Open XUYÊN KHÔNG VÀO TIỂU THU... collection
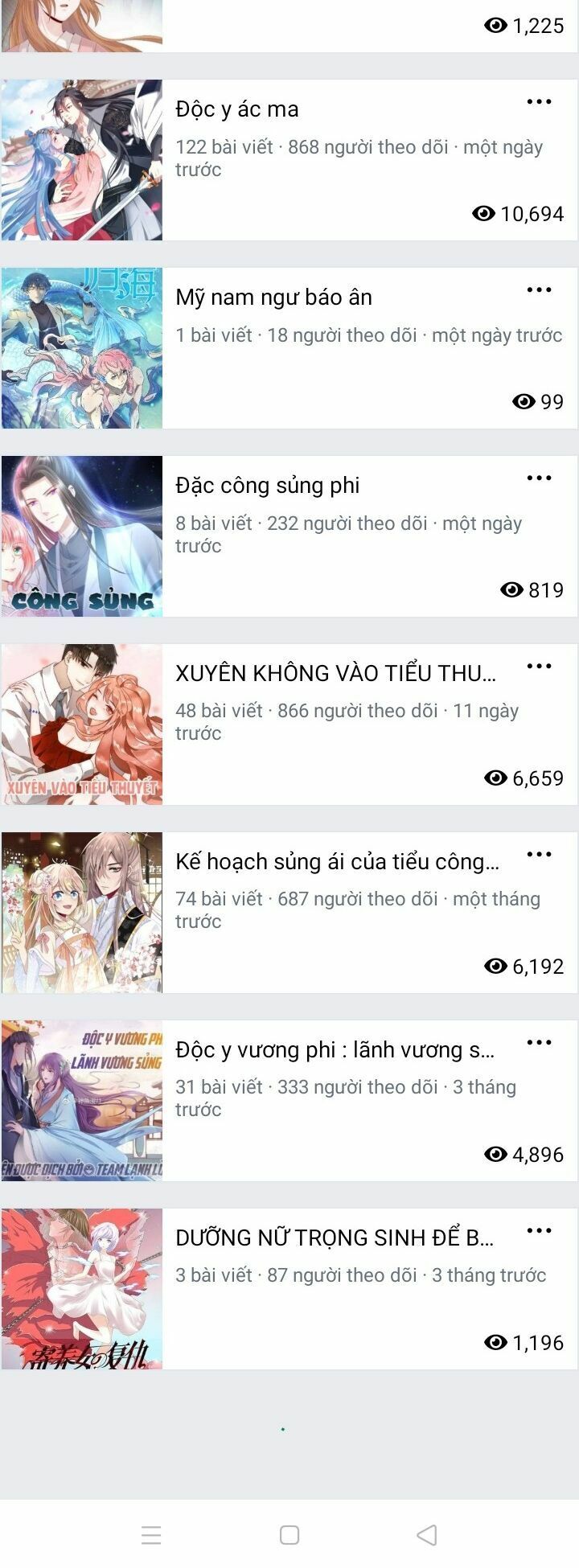 pos(335,673)
